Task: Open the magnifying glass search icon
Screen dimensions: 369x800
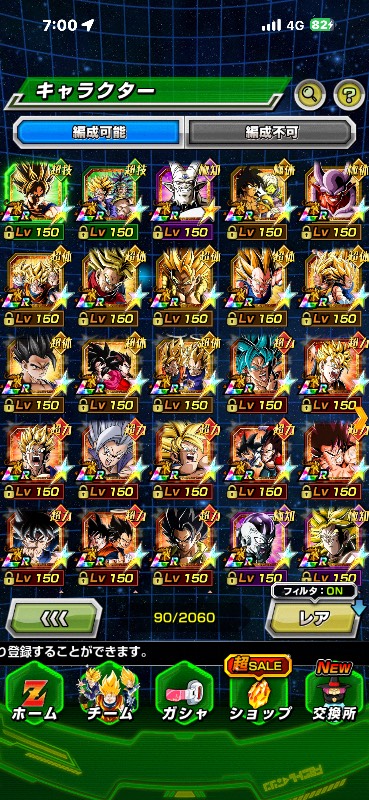Action: coord(310,94)
